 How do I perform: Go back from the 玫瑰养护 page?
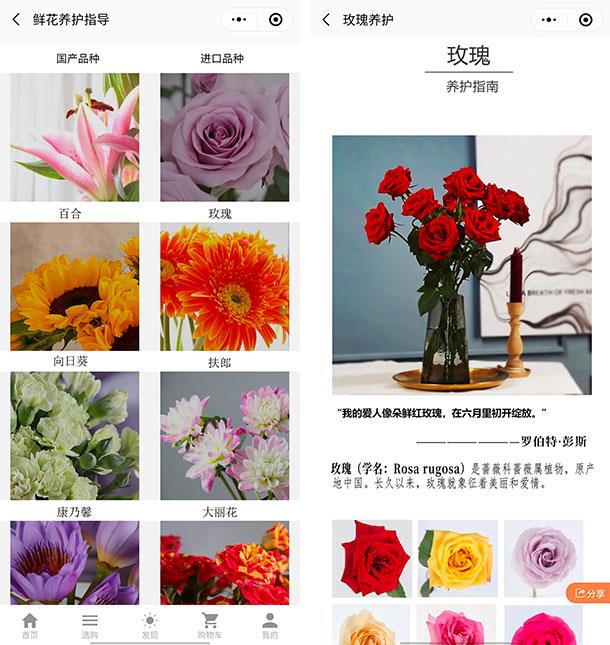327,19
